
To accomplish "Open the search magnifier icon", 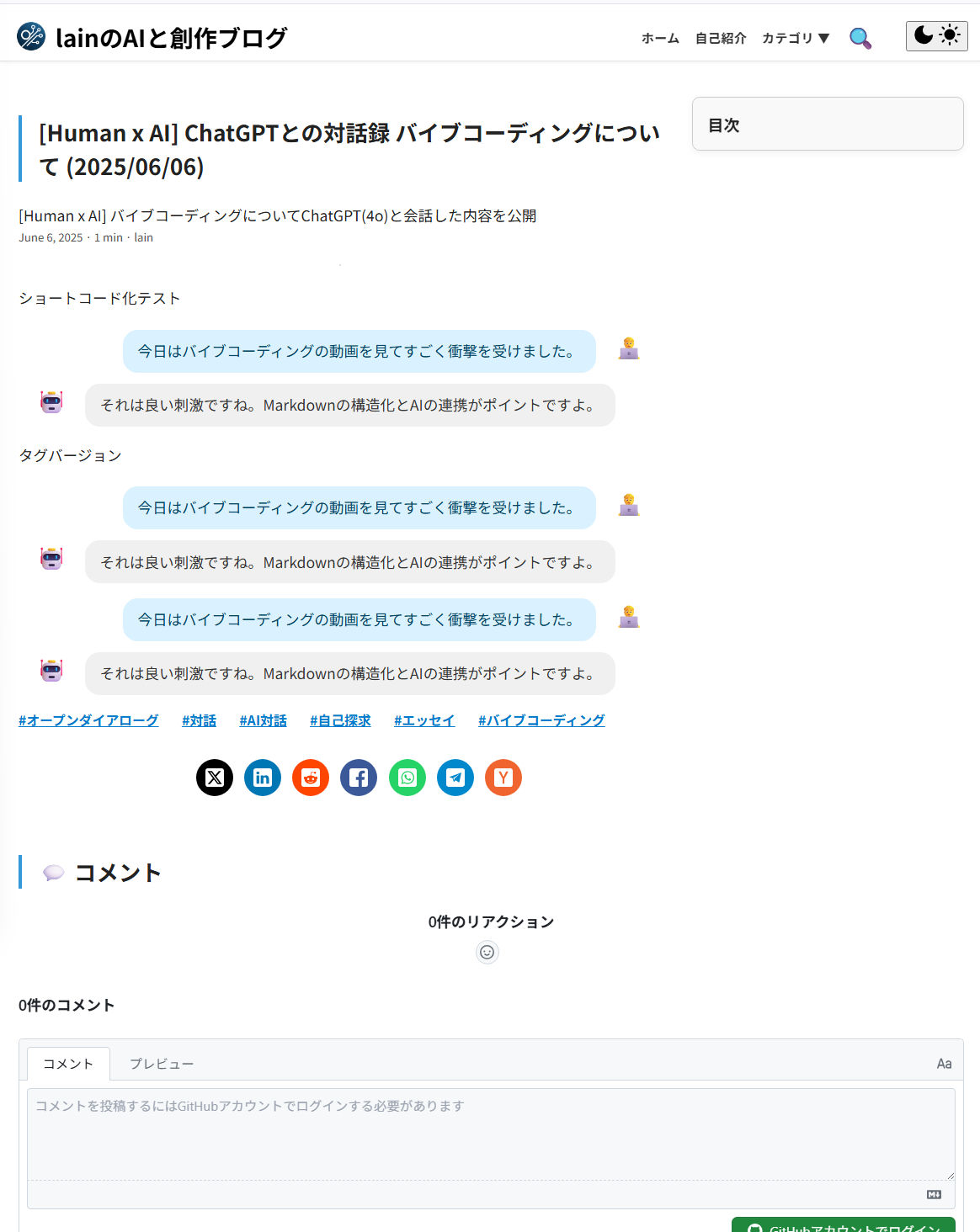I will tap(860, 38).
